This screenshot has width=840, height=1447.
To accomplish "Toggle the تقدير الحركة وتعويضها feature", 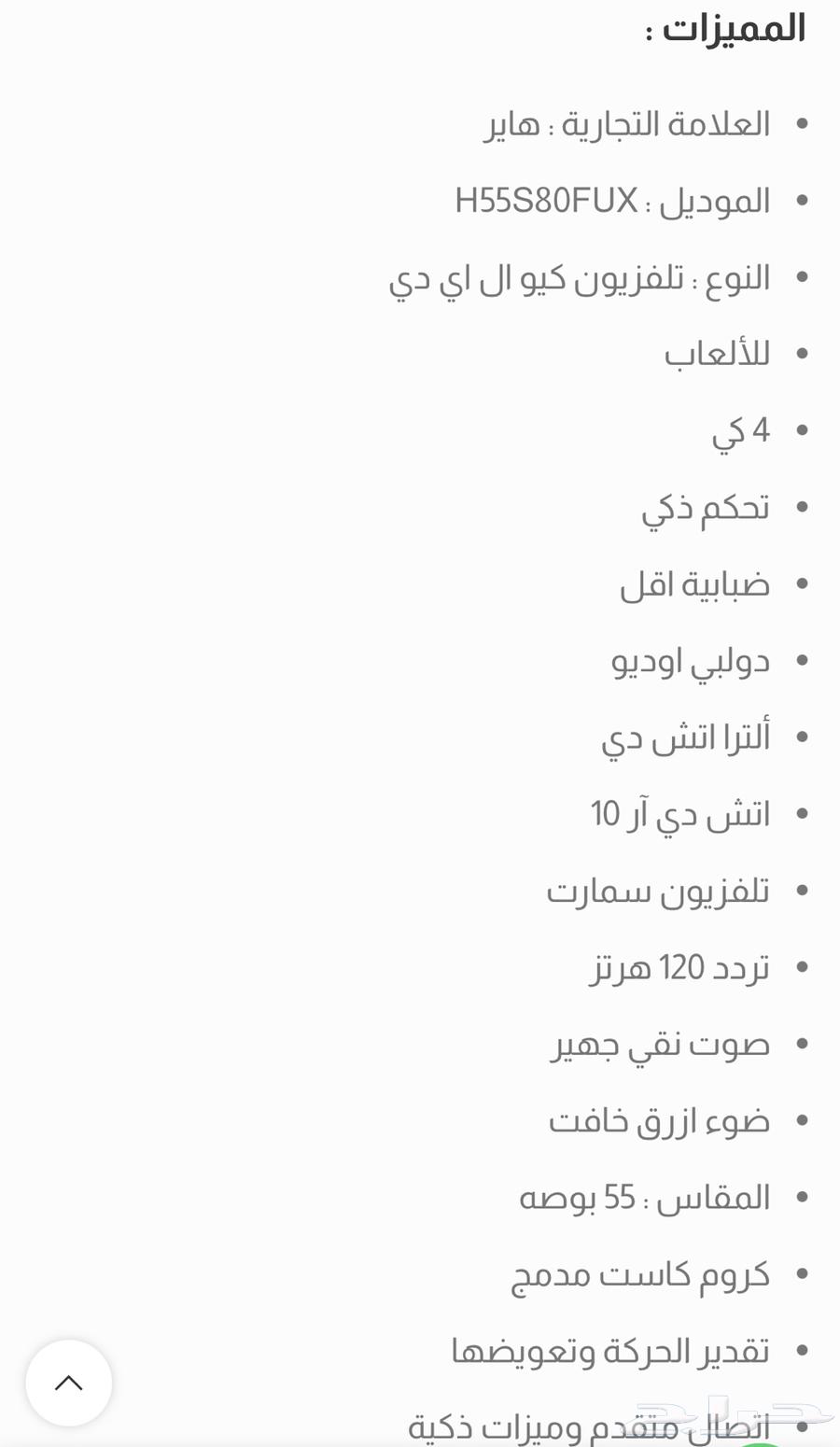I will [611, 1350].
